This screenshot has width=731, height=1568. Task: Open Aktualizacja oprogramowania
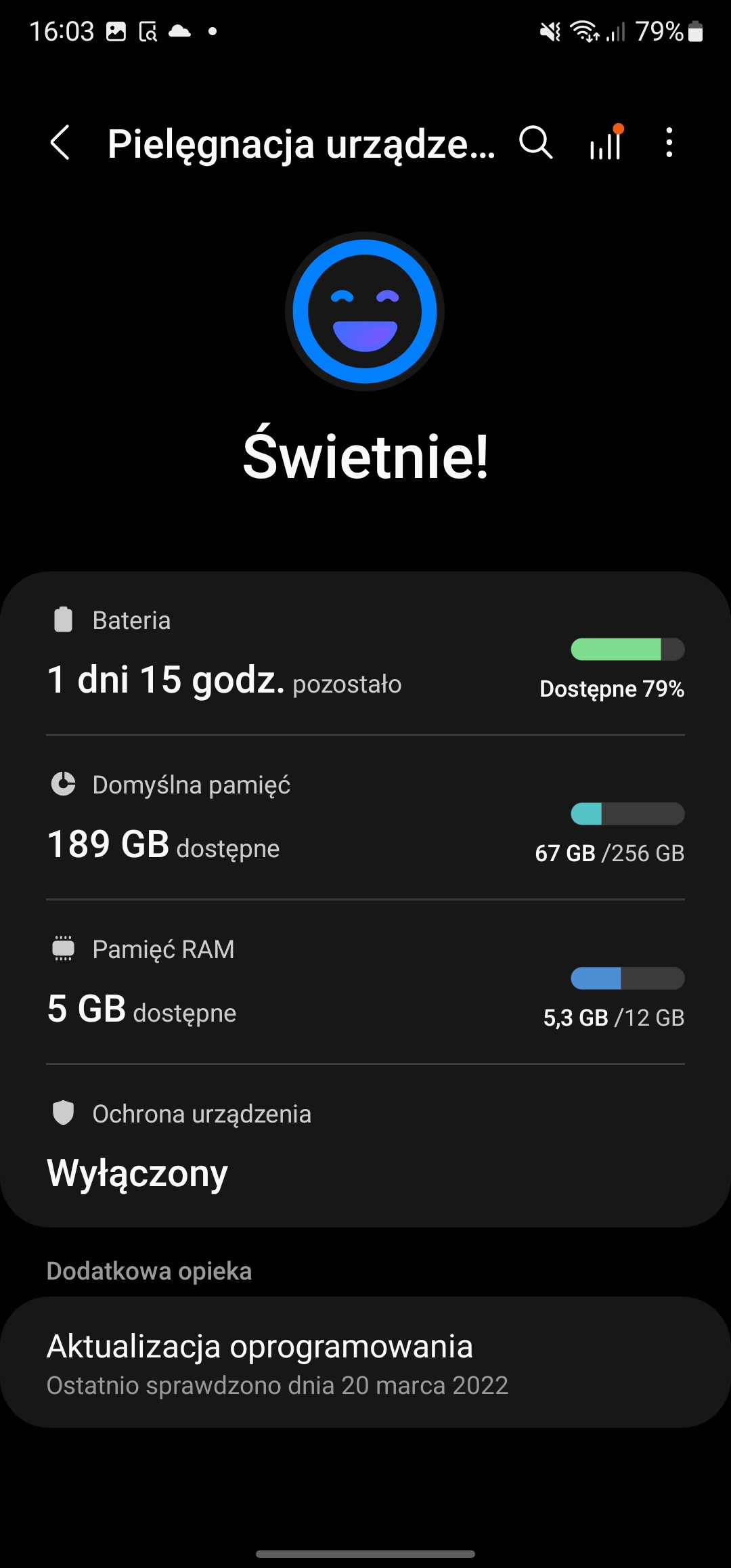[365, 1362]
